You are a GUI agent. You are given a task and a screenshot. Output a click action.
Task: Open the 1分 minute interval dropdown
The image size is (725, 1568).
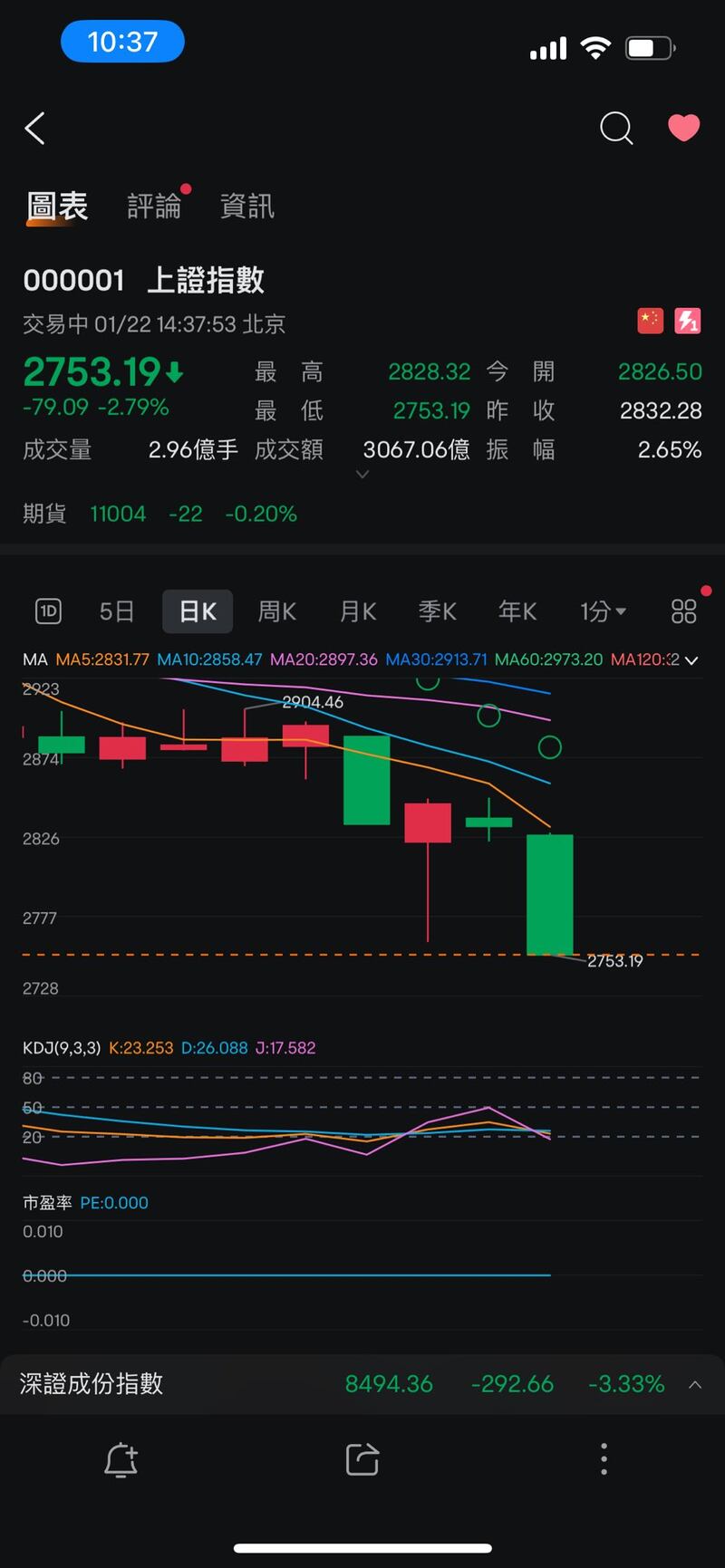click(603, 611)
